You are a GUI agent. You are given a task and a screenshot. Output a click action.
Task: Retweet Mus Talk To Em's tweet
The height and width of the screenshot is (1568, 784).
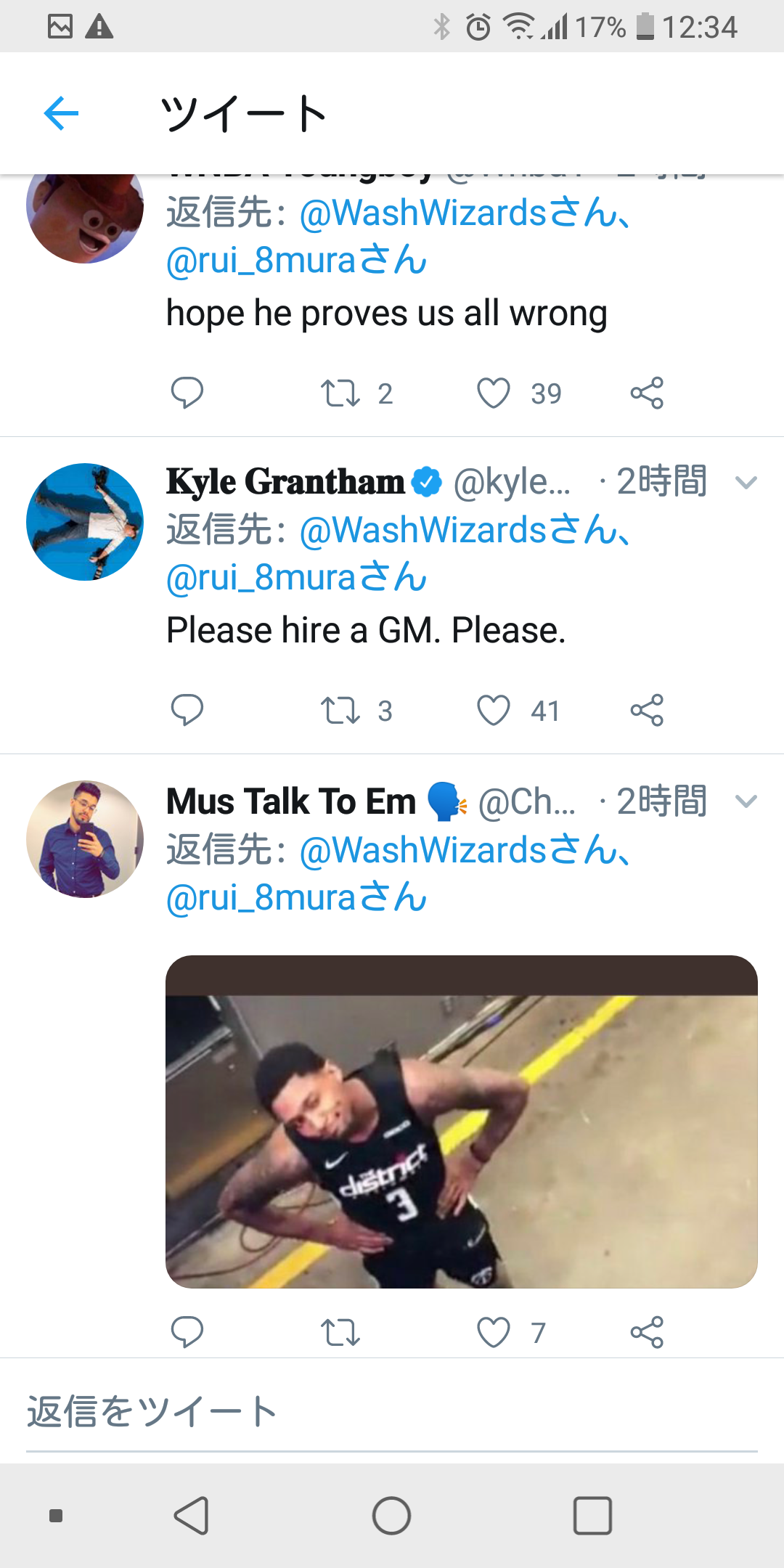click(340, 1332)
